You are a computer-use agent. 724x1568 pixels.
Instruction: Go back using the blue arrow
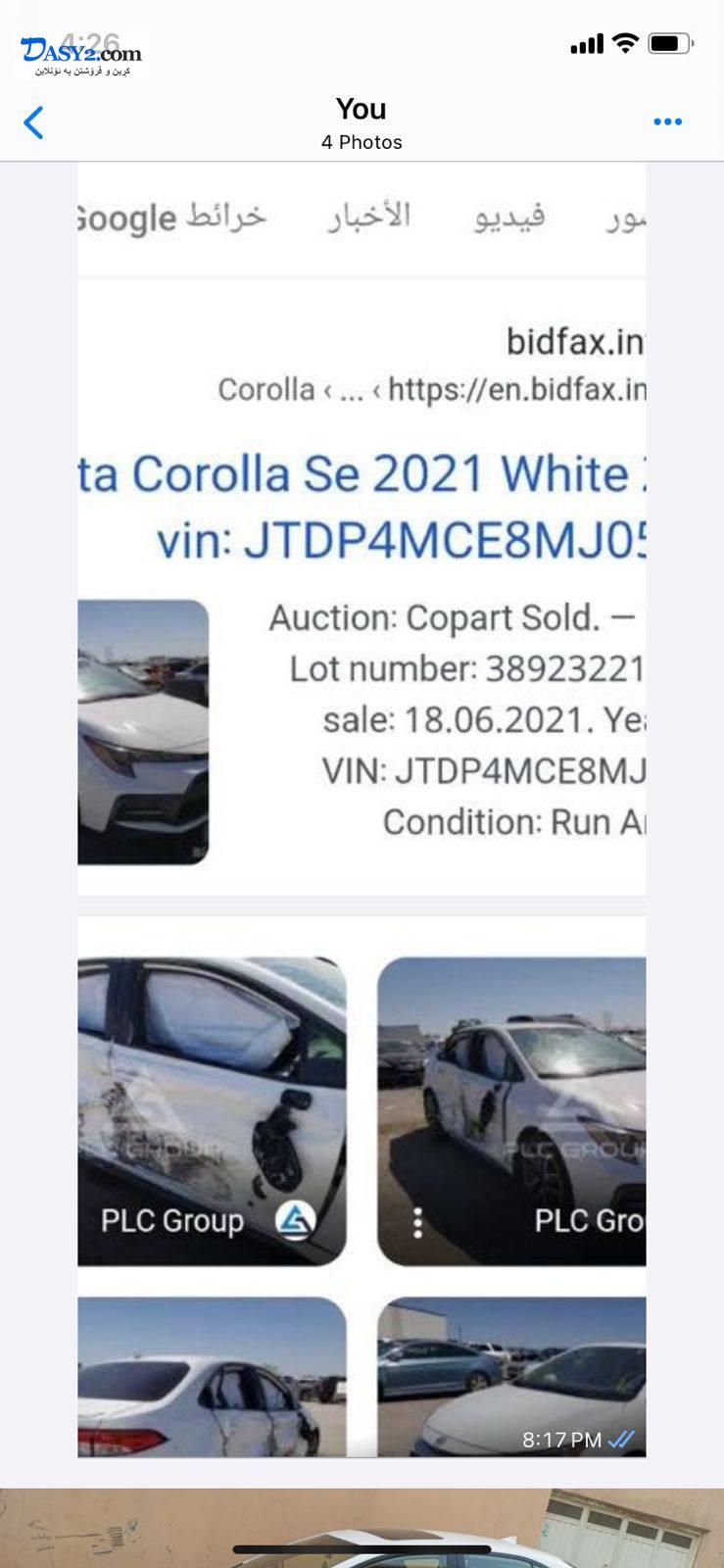(x=34, y=122)
